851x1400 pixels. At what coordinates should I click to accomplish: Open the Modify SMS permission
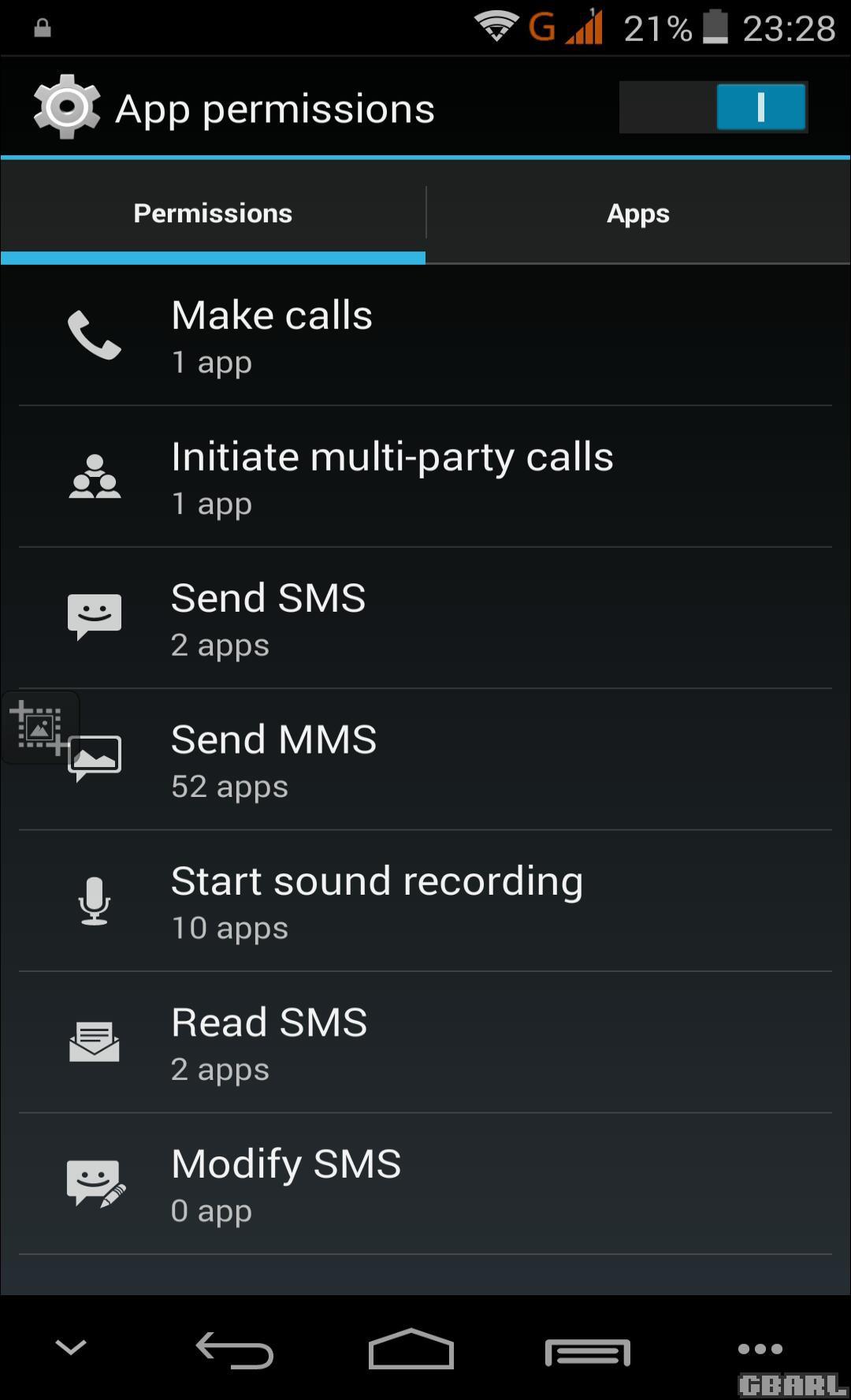point(425,1184)
